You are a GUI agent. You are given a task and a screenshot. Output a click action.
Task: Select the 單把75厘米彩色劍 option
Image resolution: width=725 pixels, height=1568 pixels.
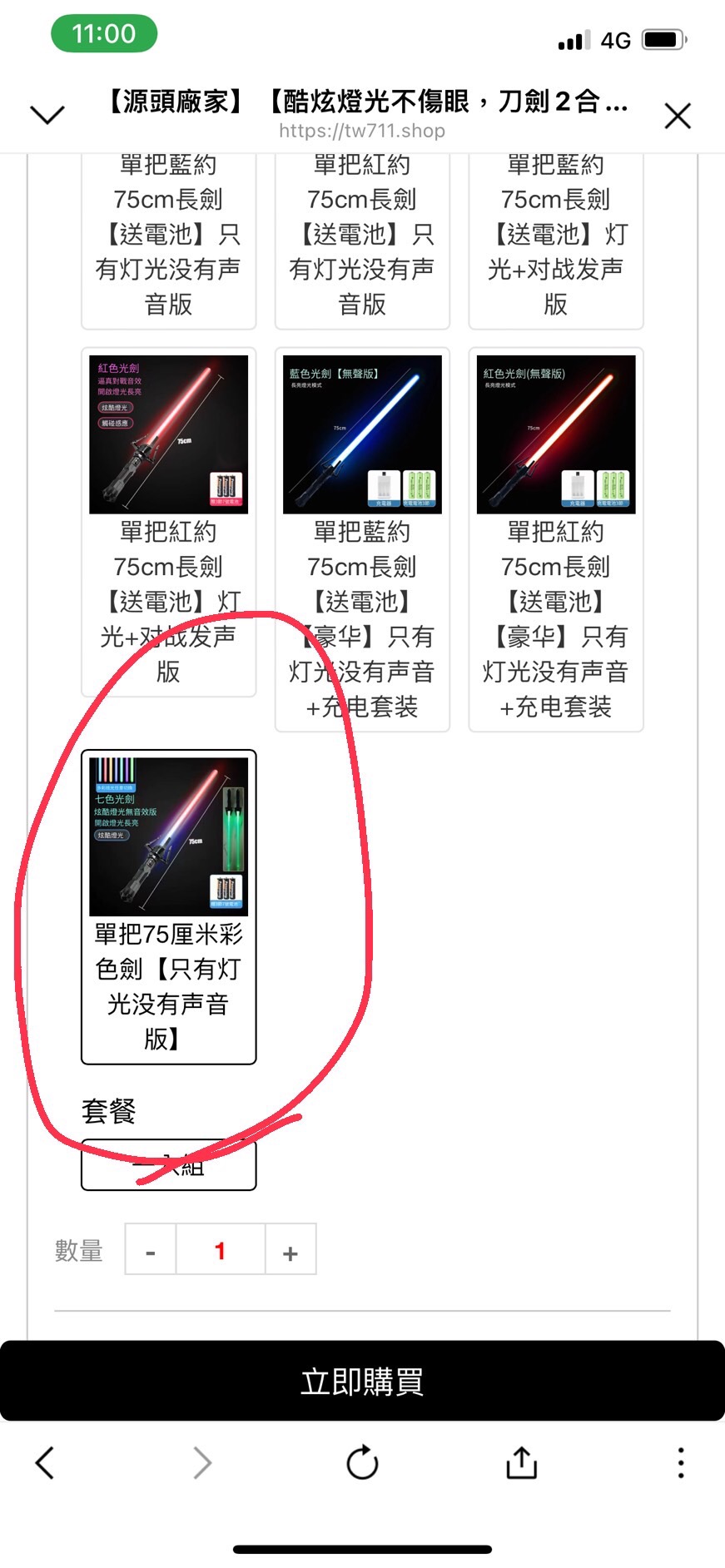[x=168, y=907]
